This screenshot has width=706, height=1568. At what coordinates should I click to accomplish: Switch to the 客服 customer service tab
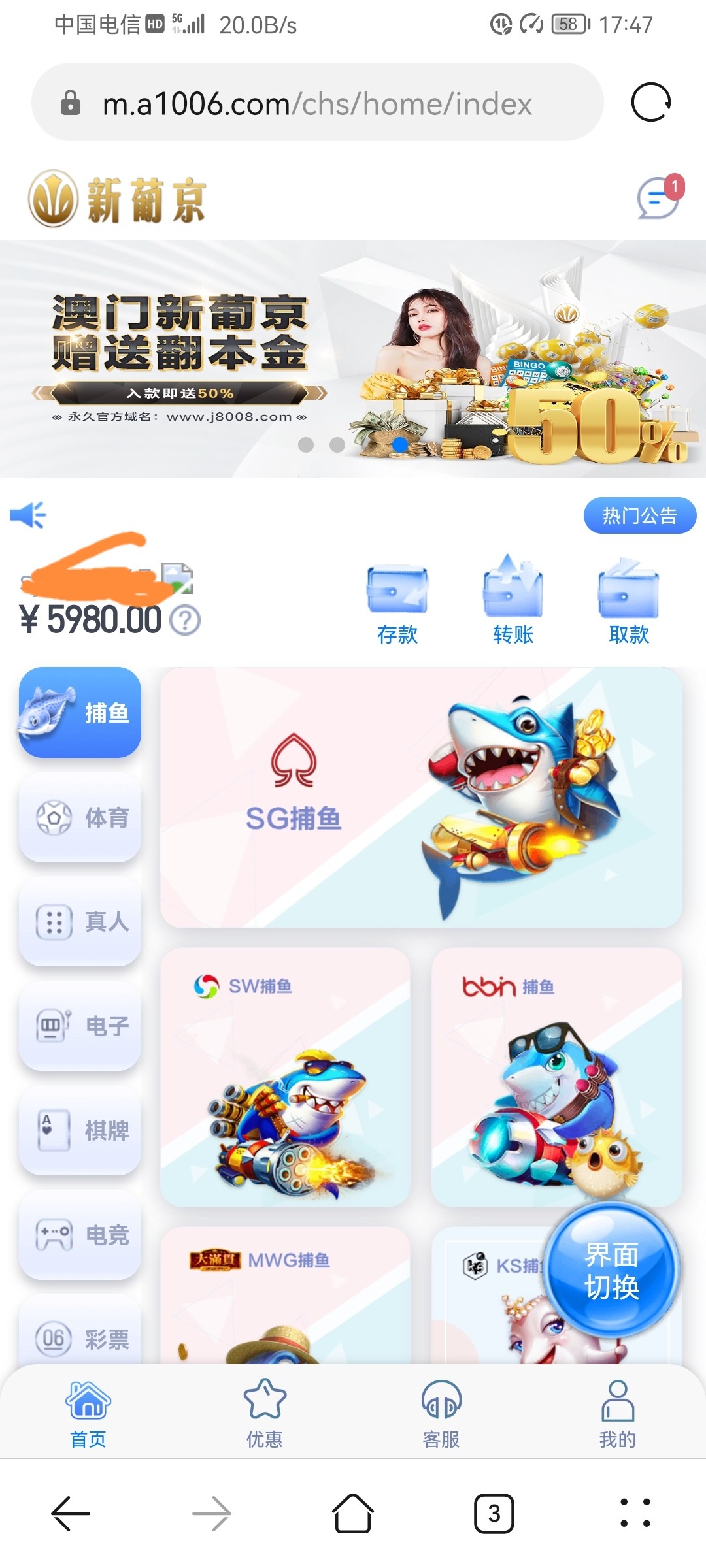[x=441, y=1411]
